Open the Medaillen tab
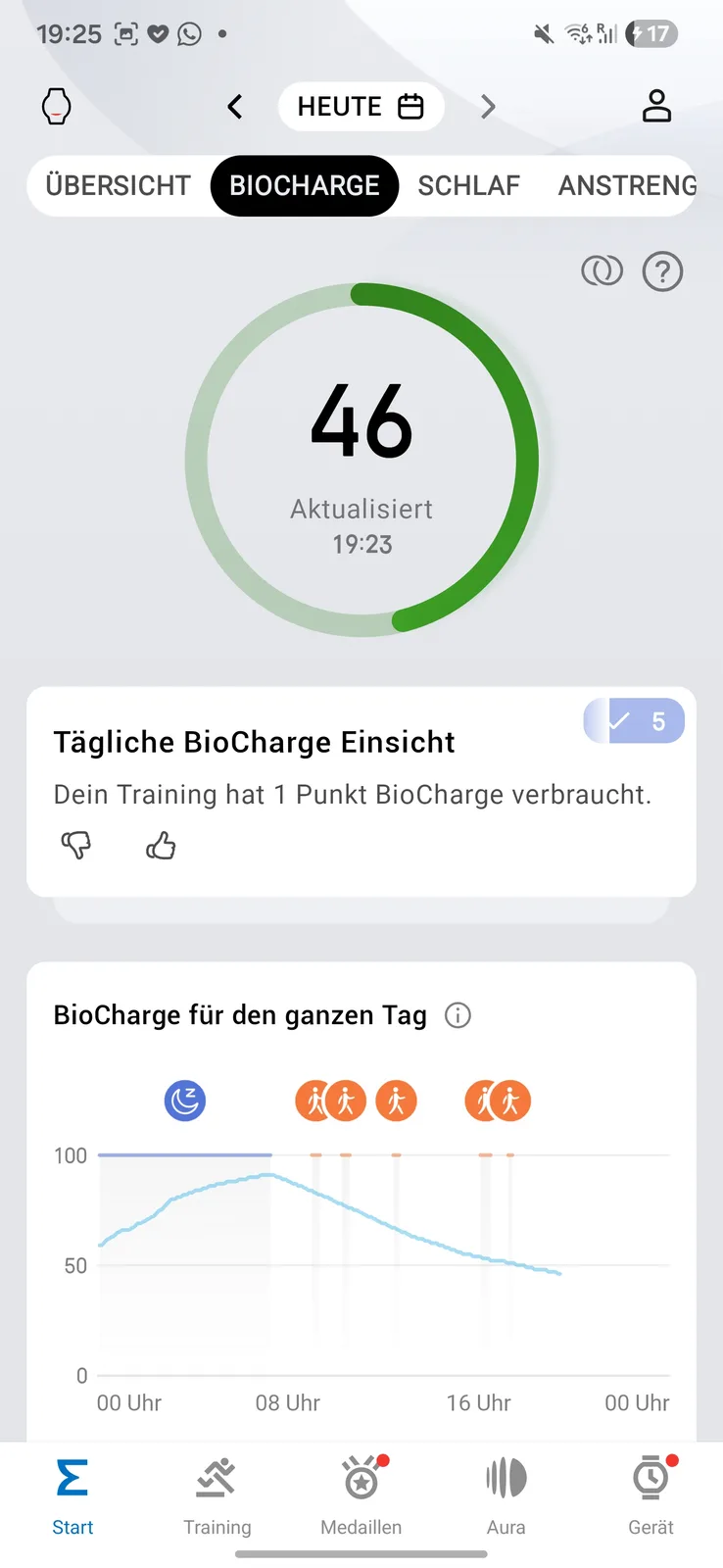The image size is (723, 1568). pyautogui.click(x=361, y=1496)
